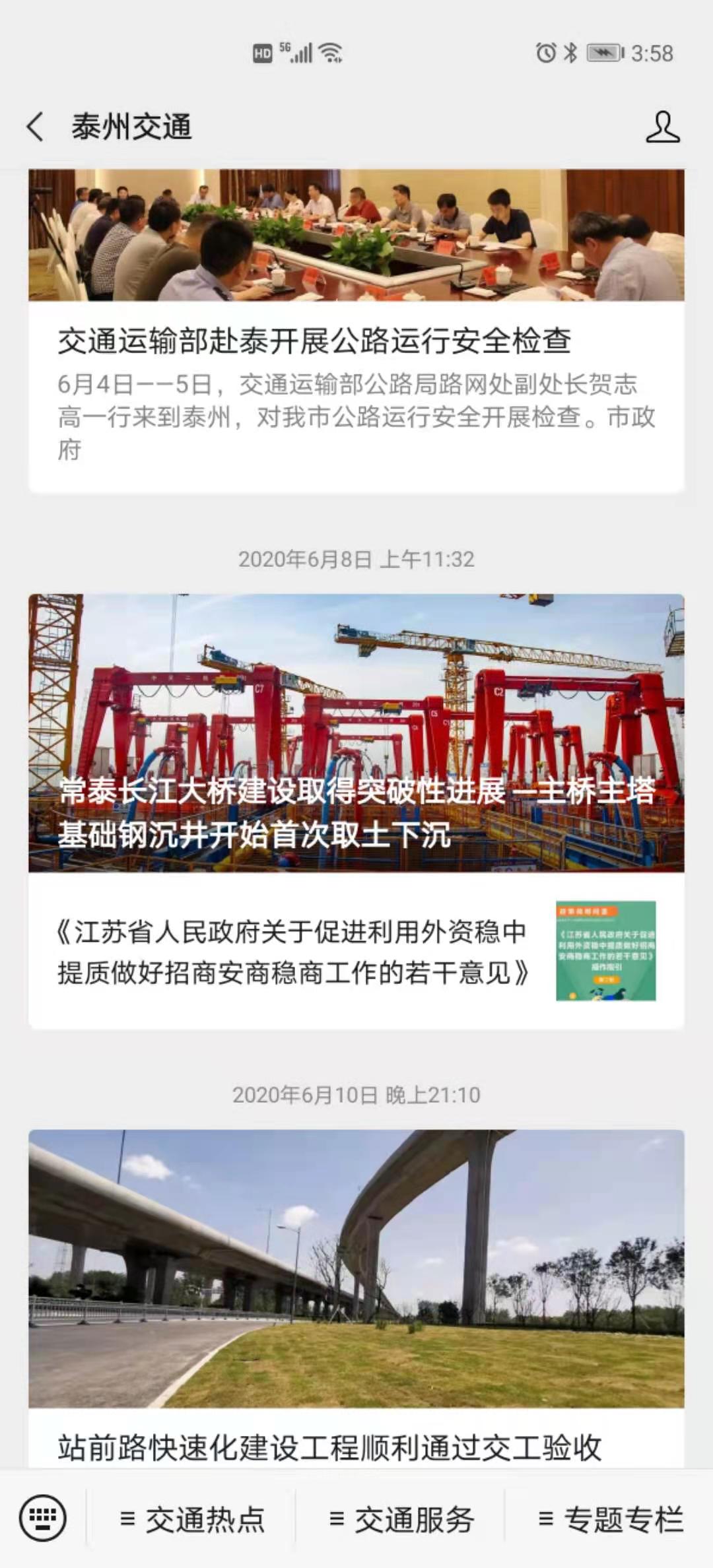The height and width of the screenshot is (1568, 713).
Task: Go back from 泰州交通 account
Action: point(36,127)
